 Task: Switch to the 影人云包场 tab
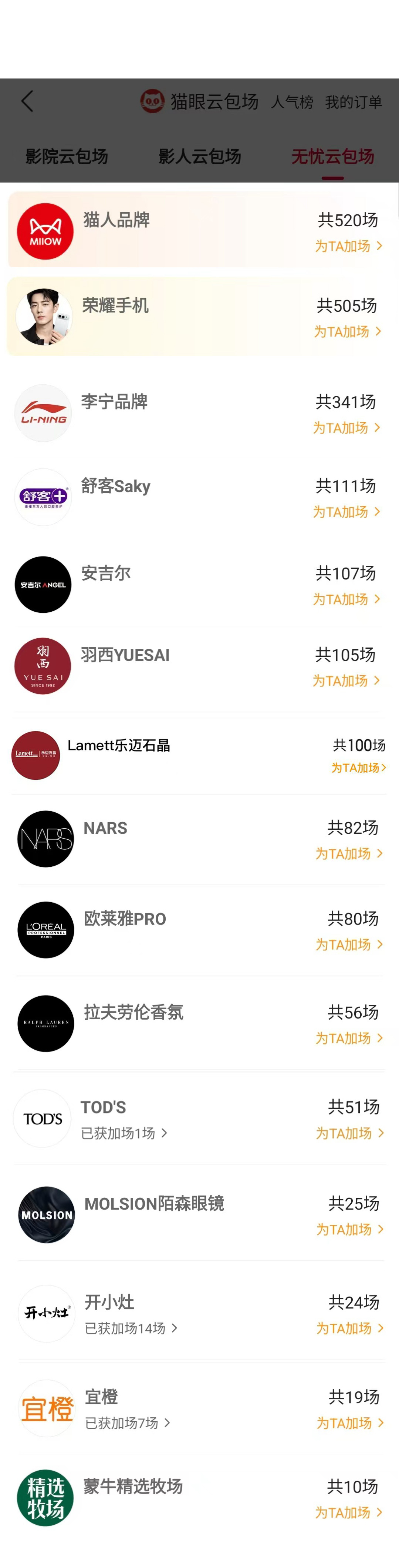click(200, 157)
